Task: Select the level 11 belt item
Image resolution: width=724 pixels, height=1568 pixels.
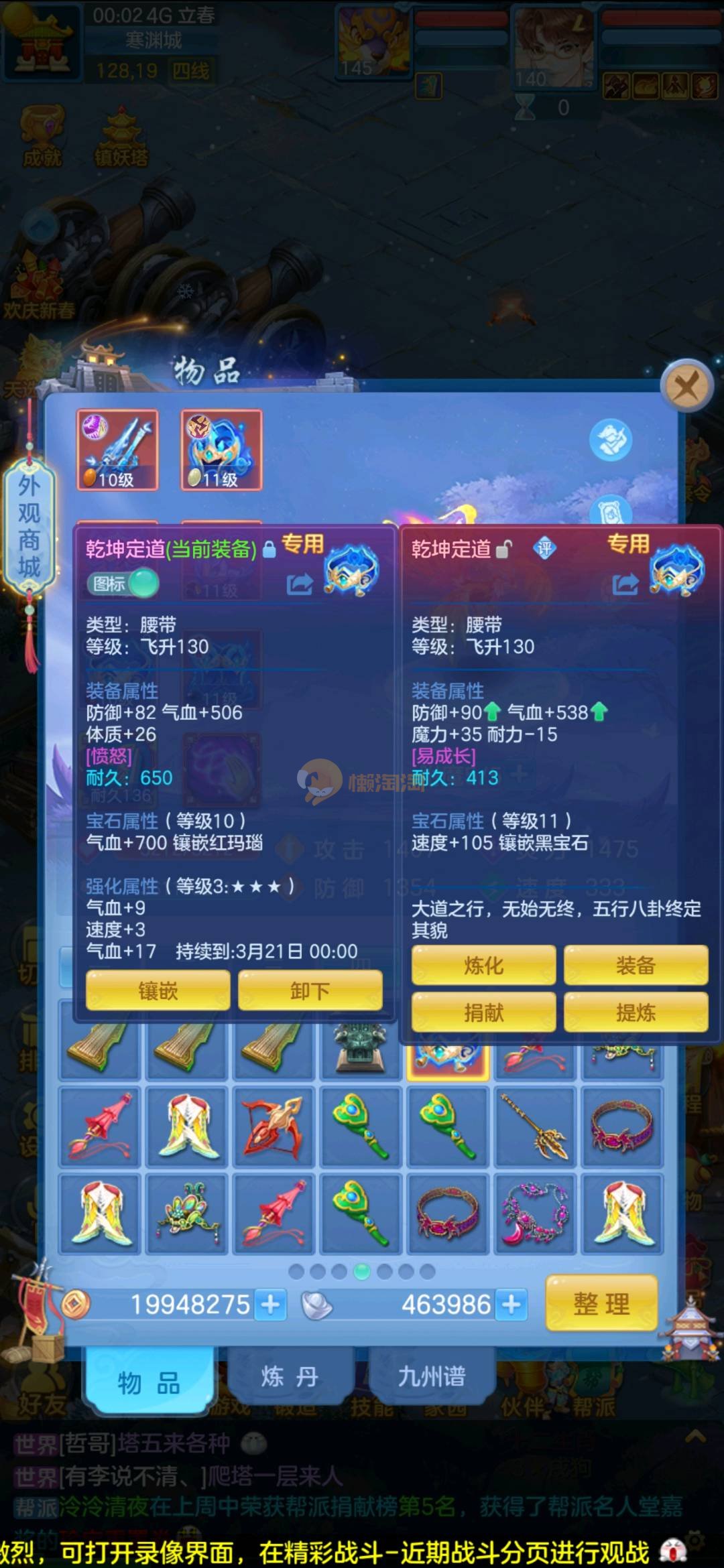Action: click(222, 450)
